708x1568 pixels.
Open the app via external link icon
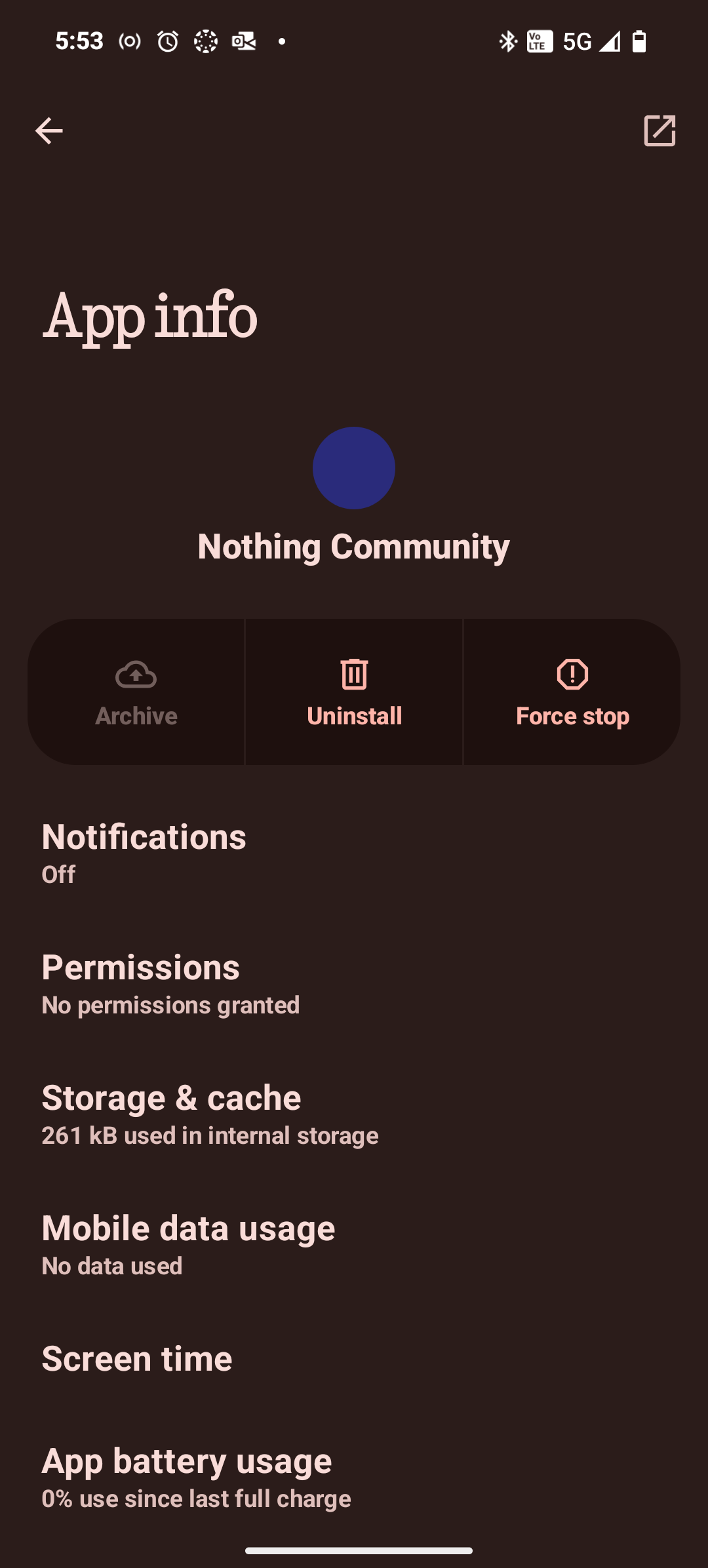tap(659, 131)
